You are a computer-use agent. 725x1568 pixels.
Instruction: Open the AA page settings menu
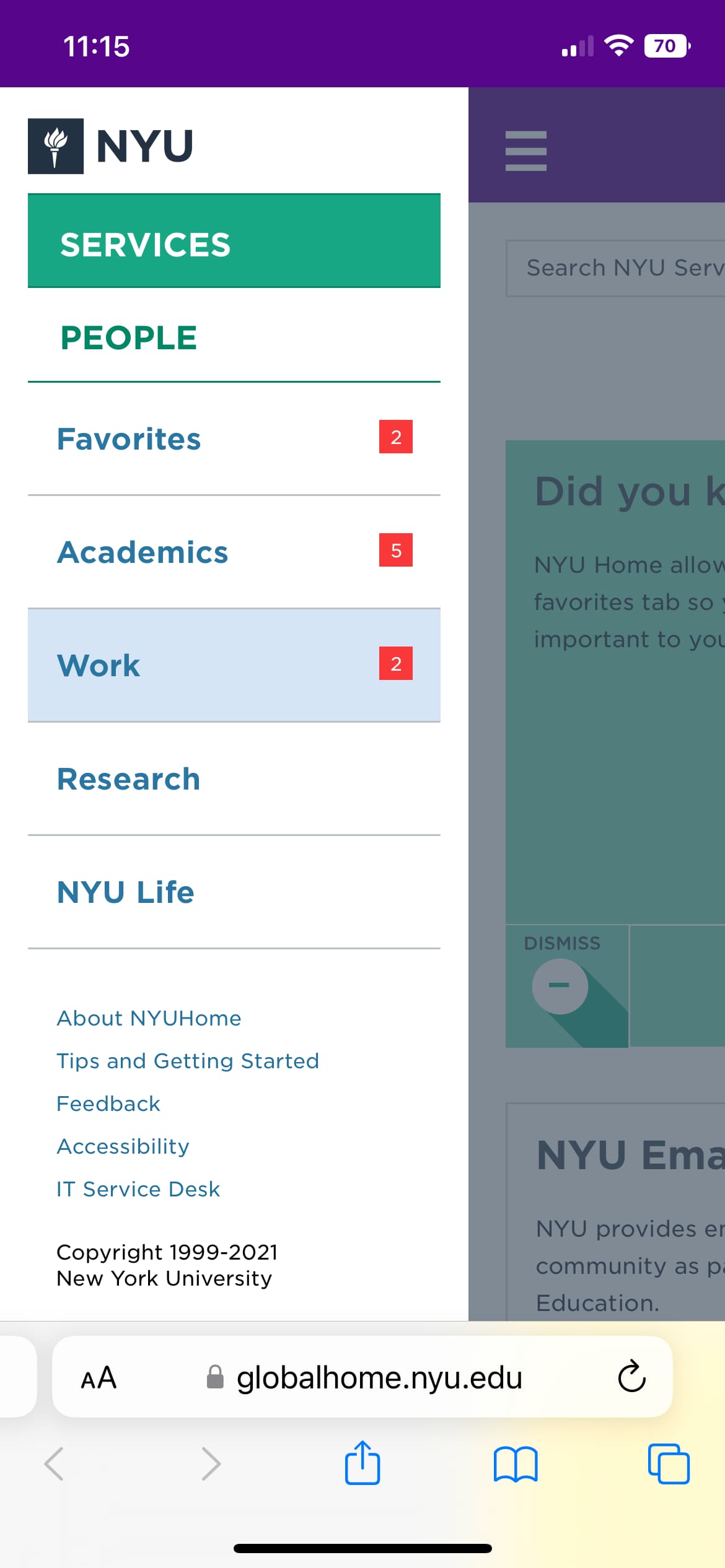[x=99, y=1379]
